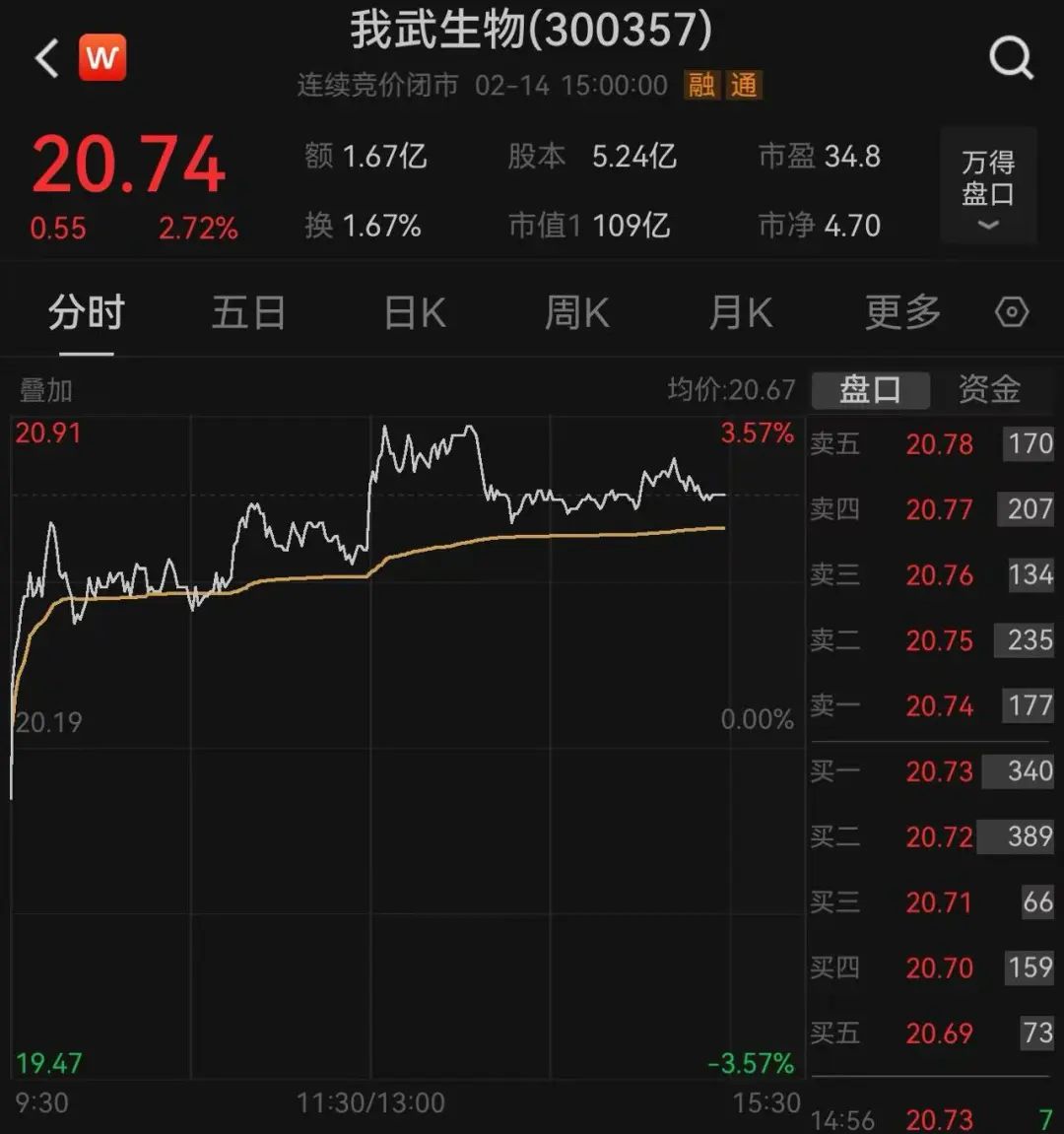The width and height of the screenshot is (1064, 1134).
Task: Switch to the 资金 panel
Action: point(989,390)
